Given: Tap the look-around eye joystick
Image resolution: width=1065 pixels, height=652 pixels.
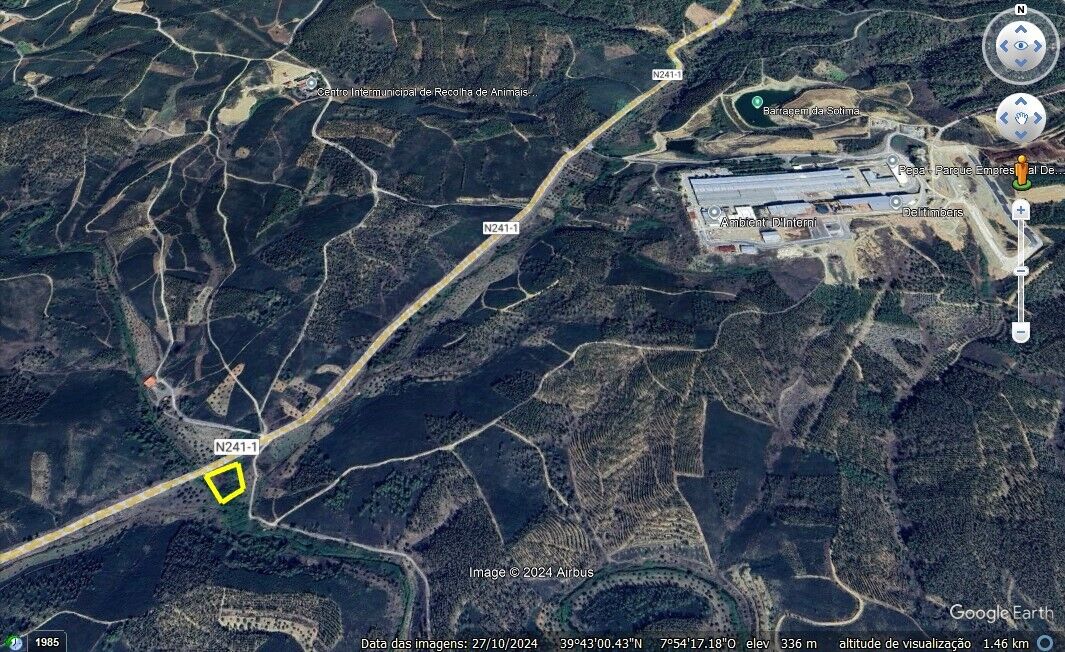Looking at the screenshot, I should coord(1020,45).
